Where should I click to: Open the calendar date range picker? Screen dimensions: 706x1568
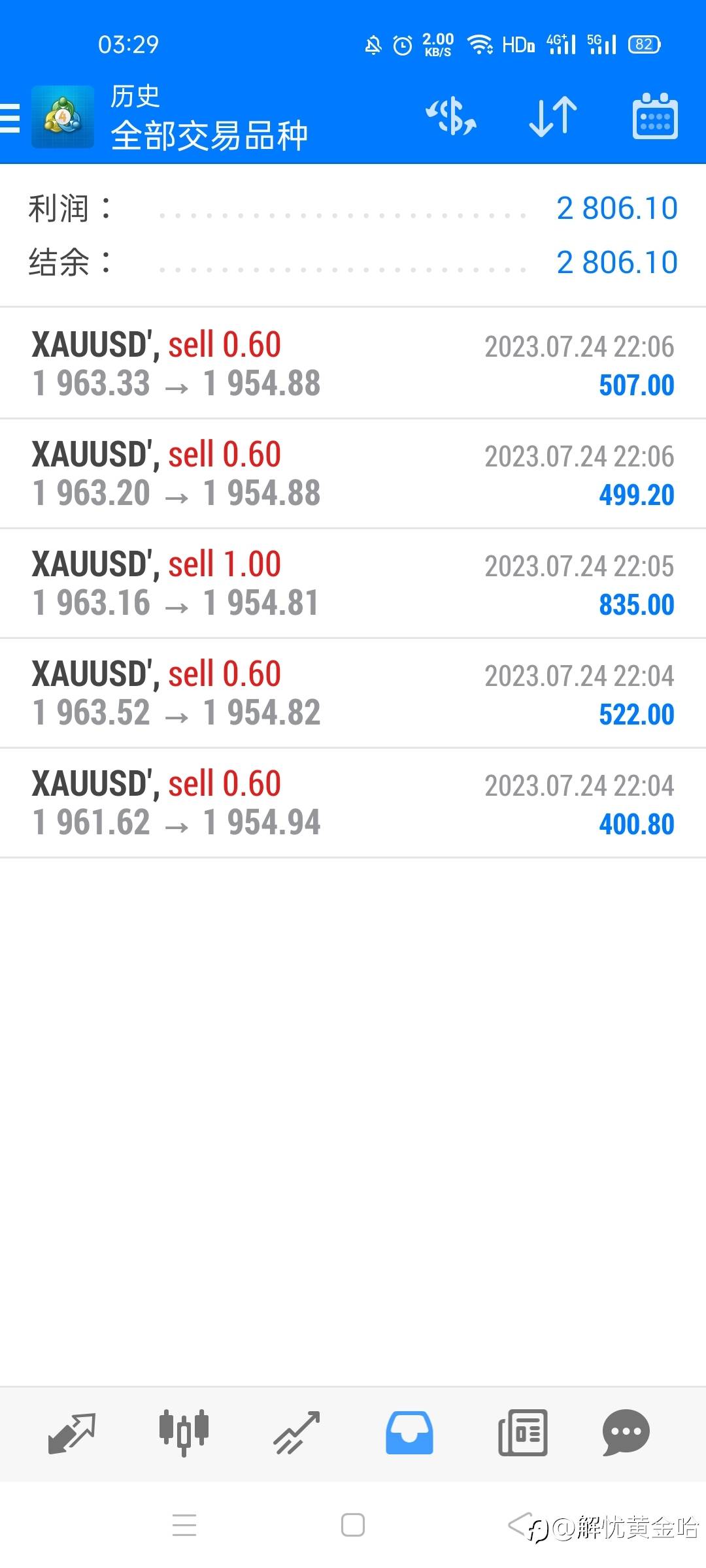tap(655, 116)
